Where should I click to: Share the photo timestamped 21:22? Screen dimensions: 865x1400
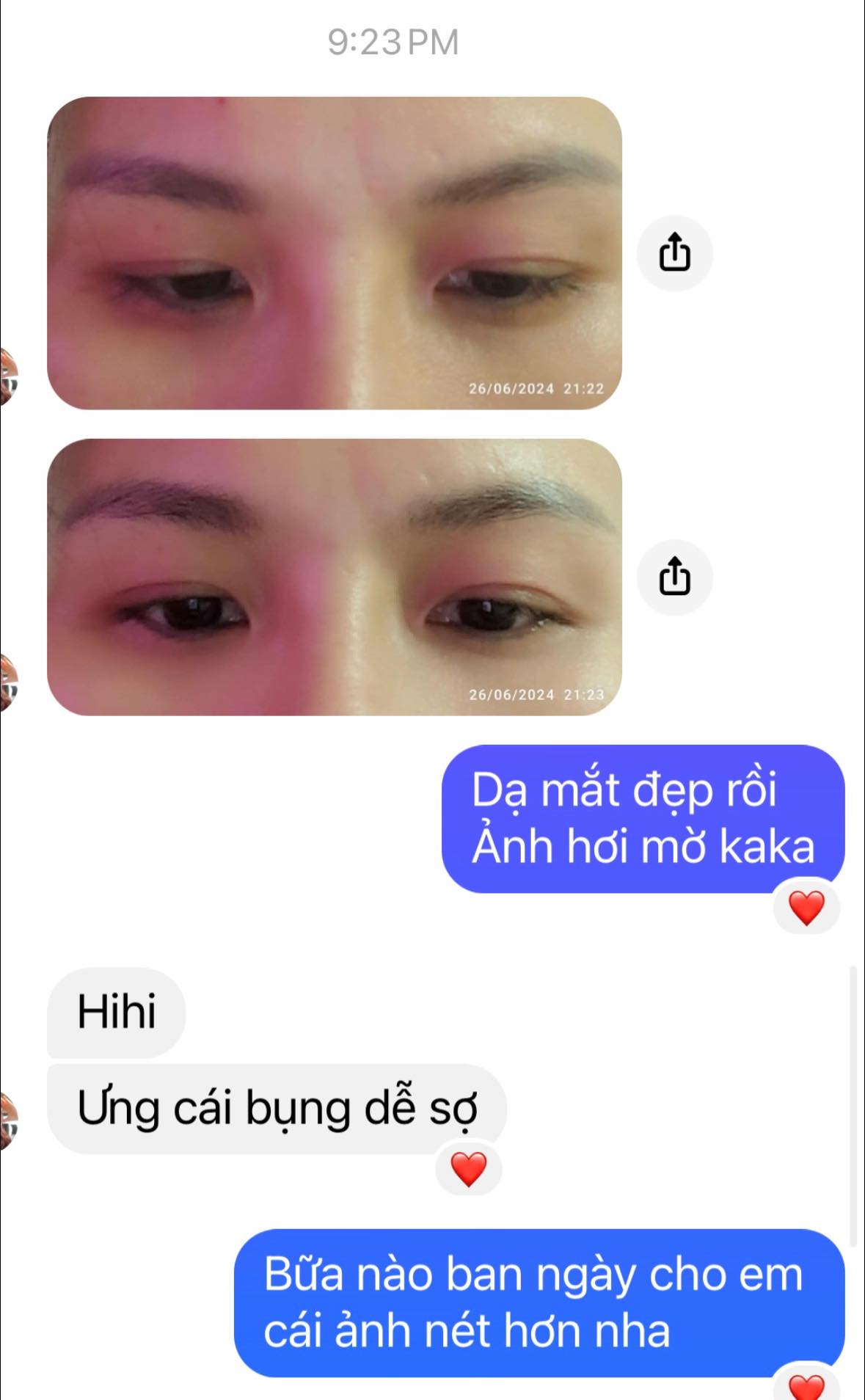[x=674, y=253]
